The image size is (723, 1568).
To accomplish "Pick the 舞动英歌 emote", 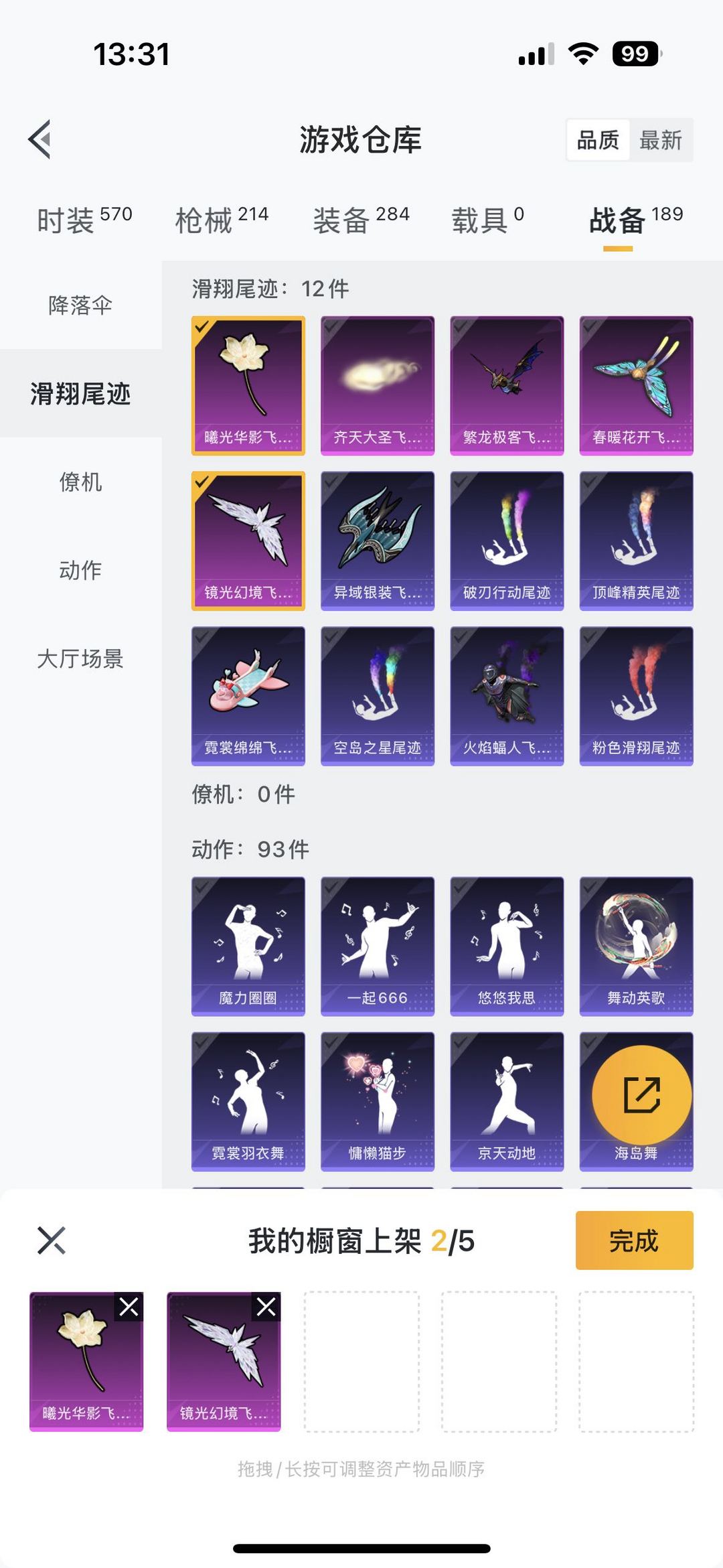I will coord(636,946).
